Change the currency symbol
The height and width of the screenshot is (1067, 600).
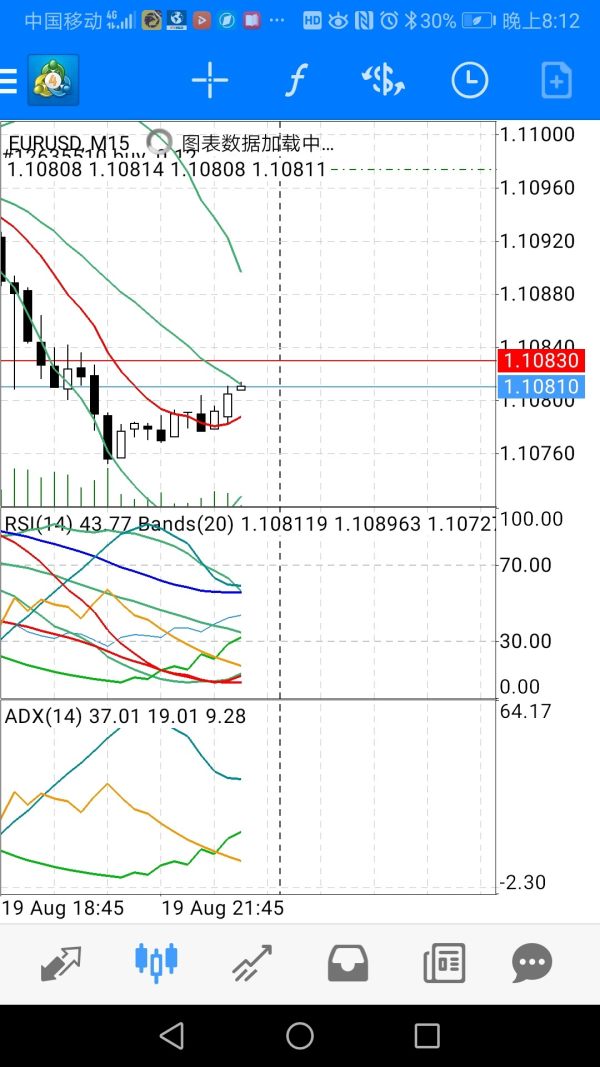click(382, 81)
